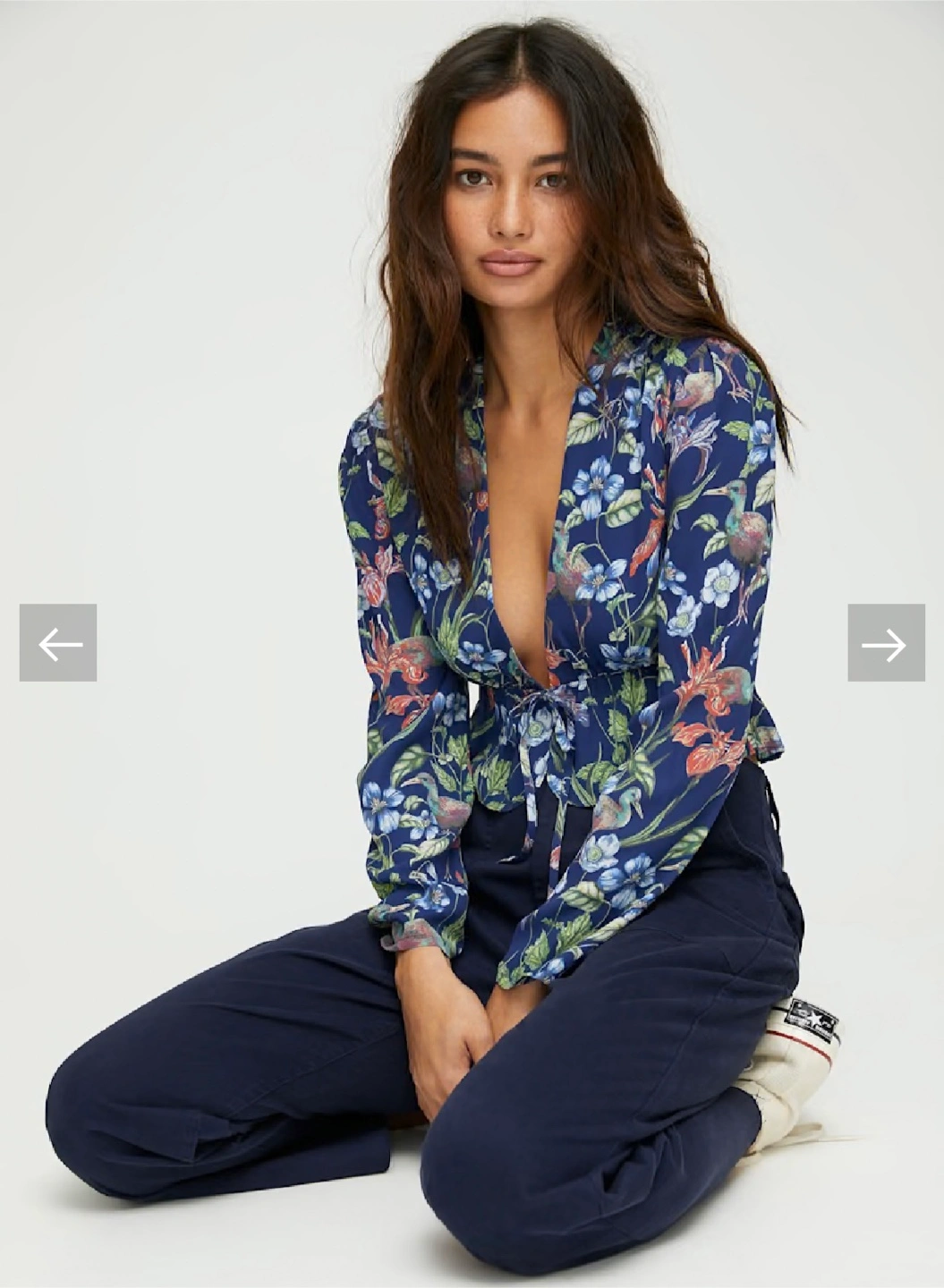Show the next product photo
This screenshot has height=1288, width=944.
tap(886, 643)
